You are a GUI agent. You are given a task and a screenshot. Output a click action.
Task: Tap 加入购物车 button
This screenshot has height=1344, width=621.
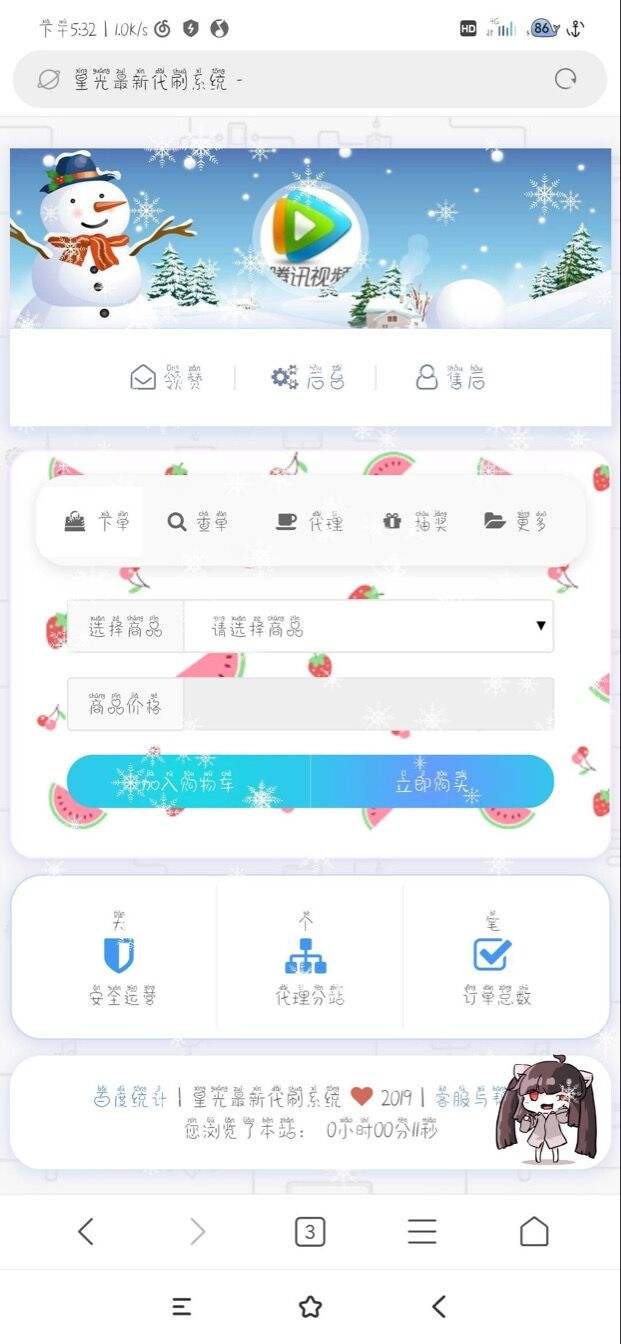click(x=188, y=782)
